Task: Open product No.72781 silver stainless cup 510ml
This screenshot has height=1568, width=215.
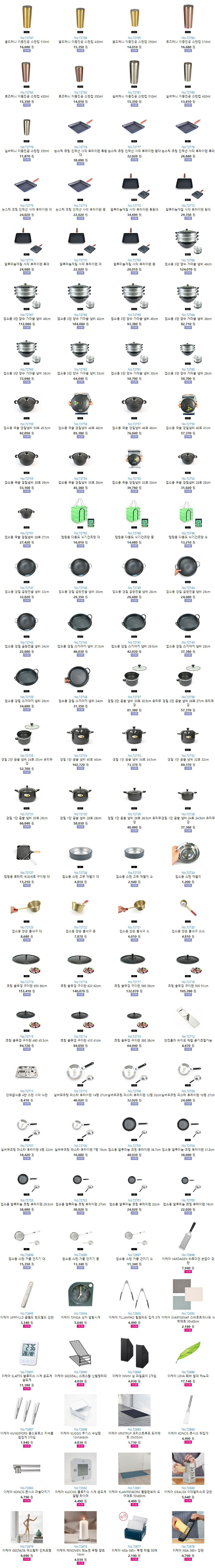Action: [134, 73]
